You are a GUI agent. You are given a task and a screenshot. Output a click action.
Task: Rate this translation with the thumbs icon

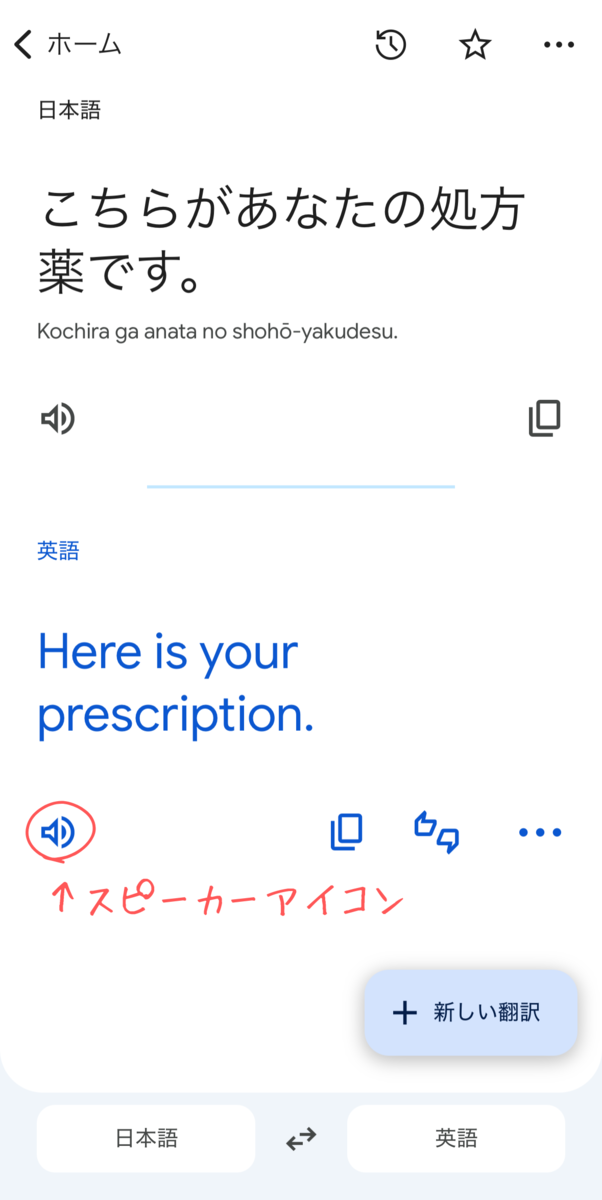coord(437,832)
